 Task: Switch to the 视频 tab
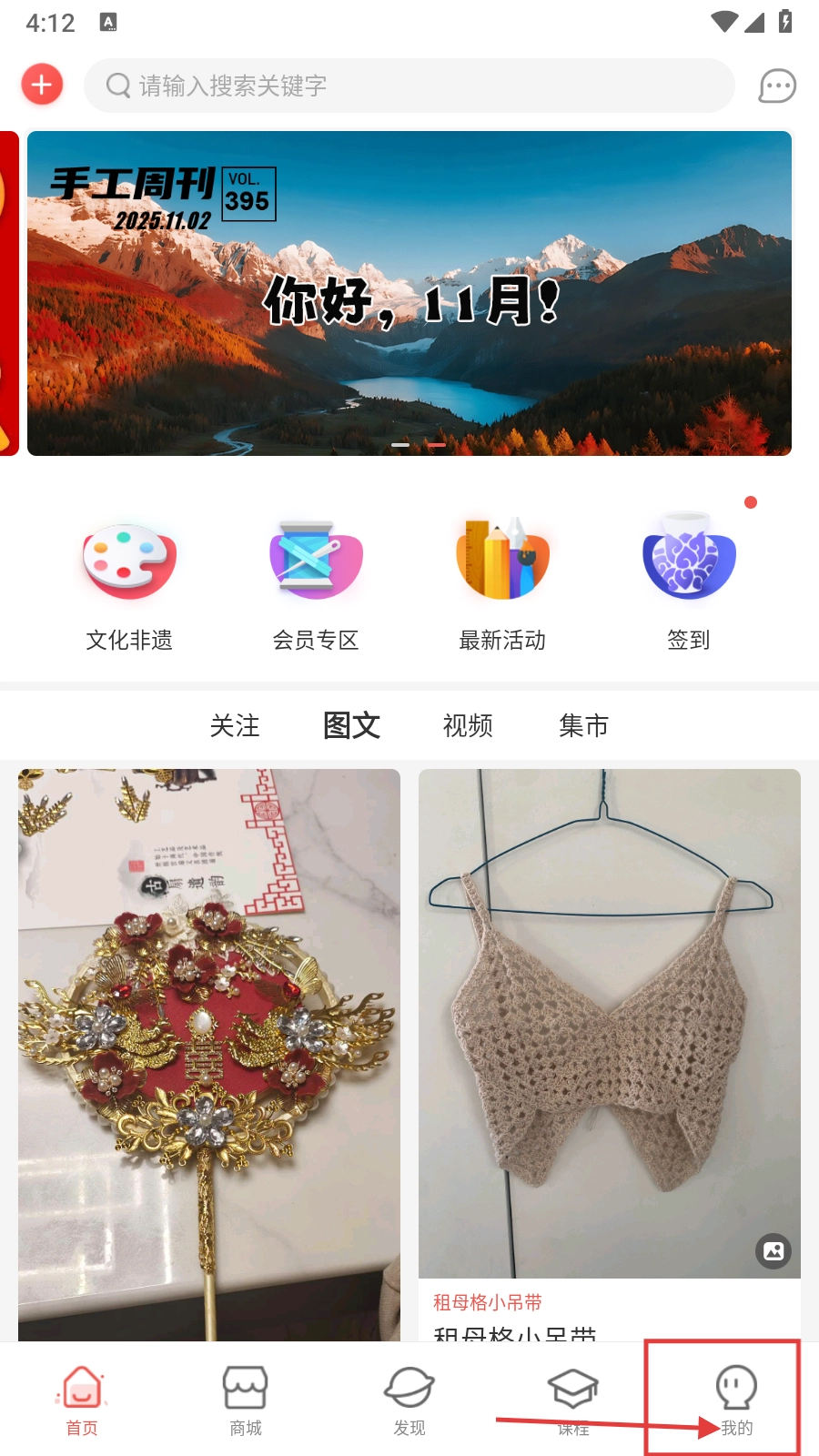468,725
